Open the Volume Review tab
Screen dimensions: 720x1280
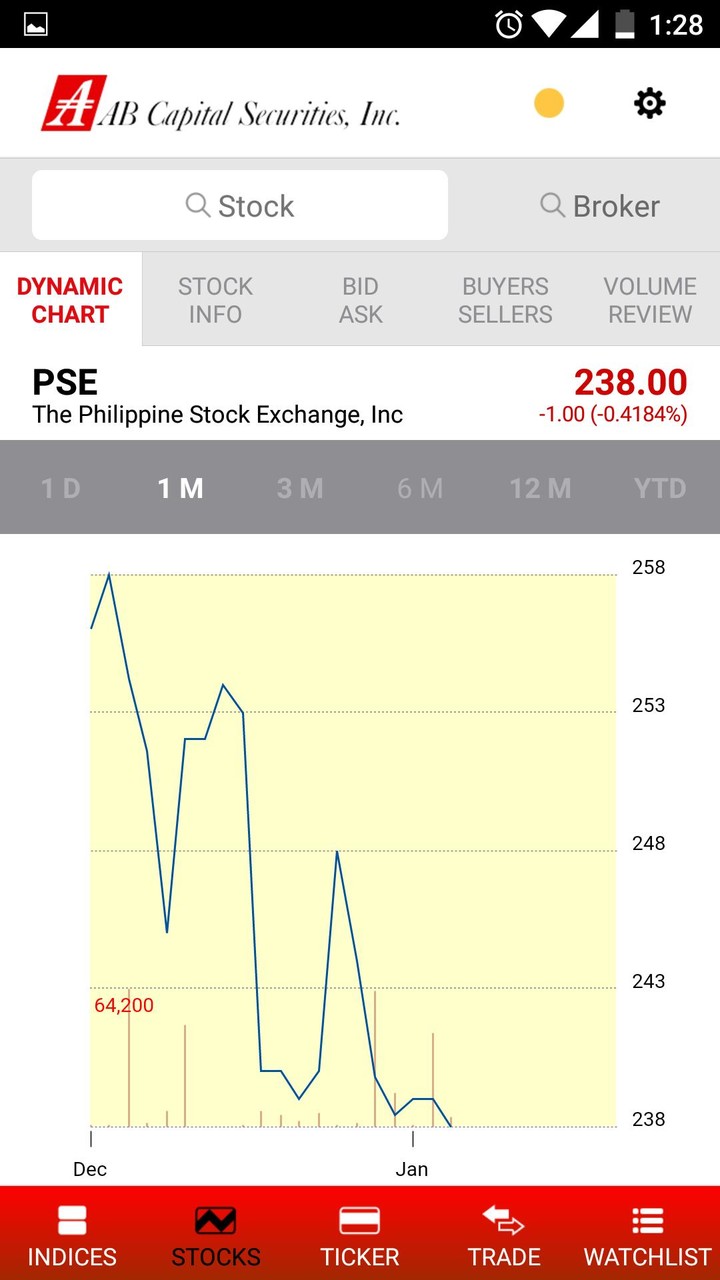tap(650, 299)
